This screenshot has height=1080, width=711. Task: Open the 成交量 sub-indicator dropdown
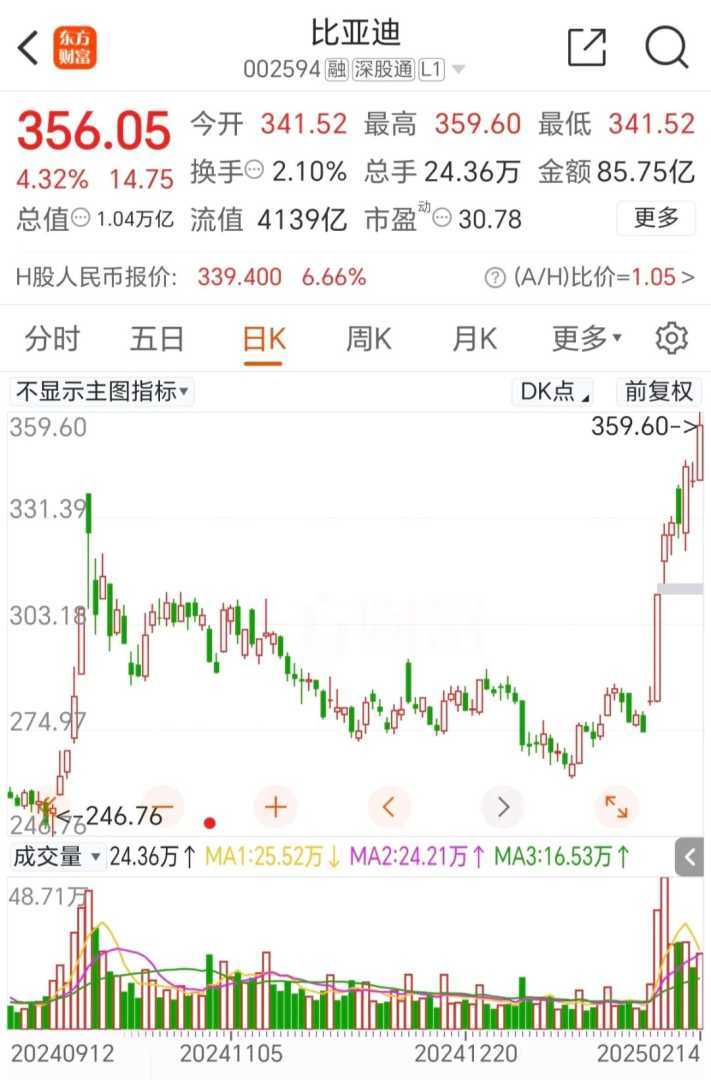click(x=56, y=856)
